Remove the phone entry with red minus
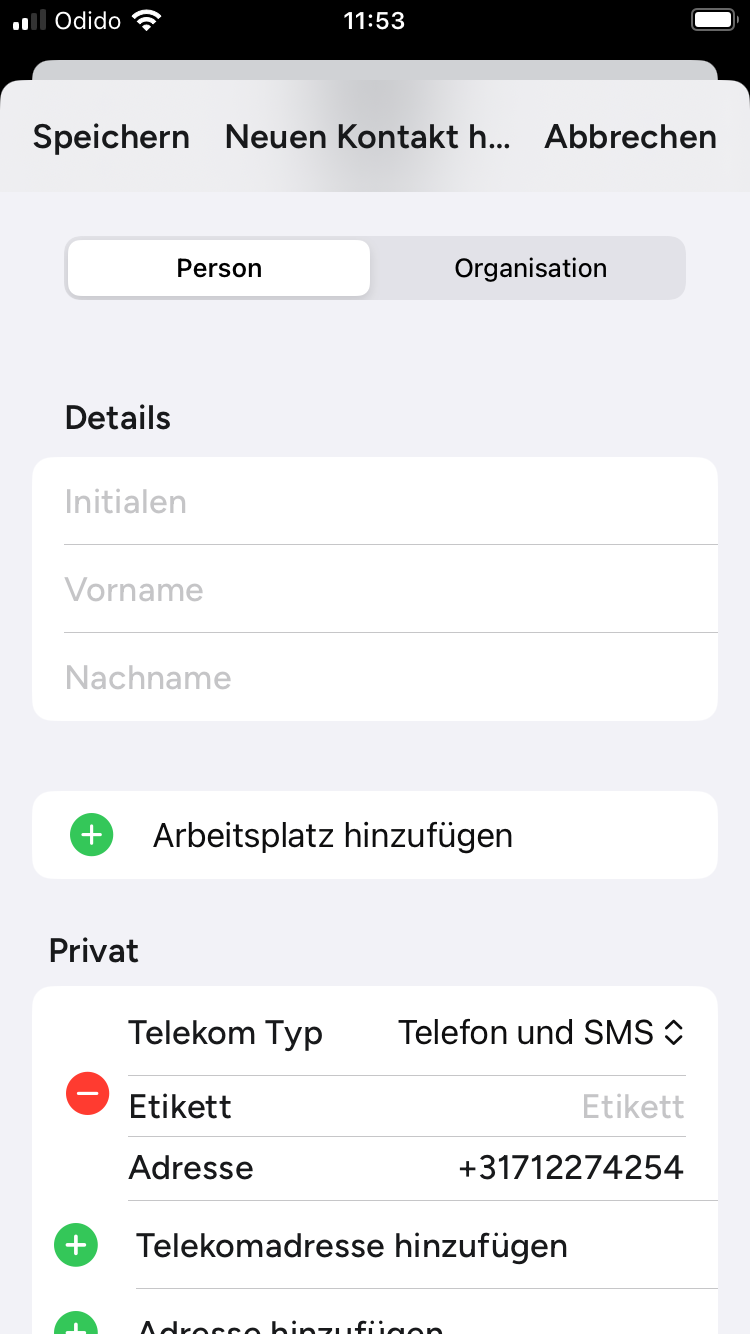Screen dimensions: 750x1334 point(88,1094)
